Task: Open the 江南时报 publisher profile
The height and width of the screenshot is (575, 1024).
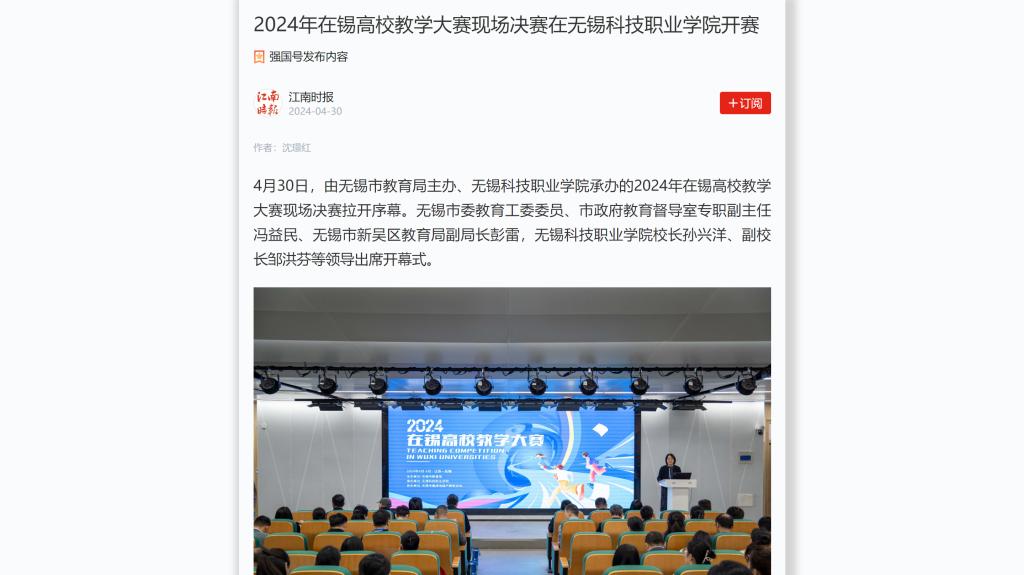Action: [x=311, y=97]
